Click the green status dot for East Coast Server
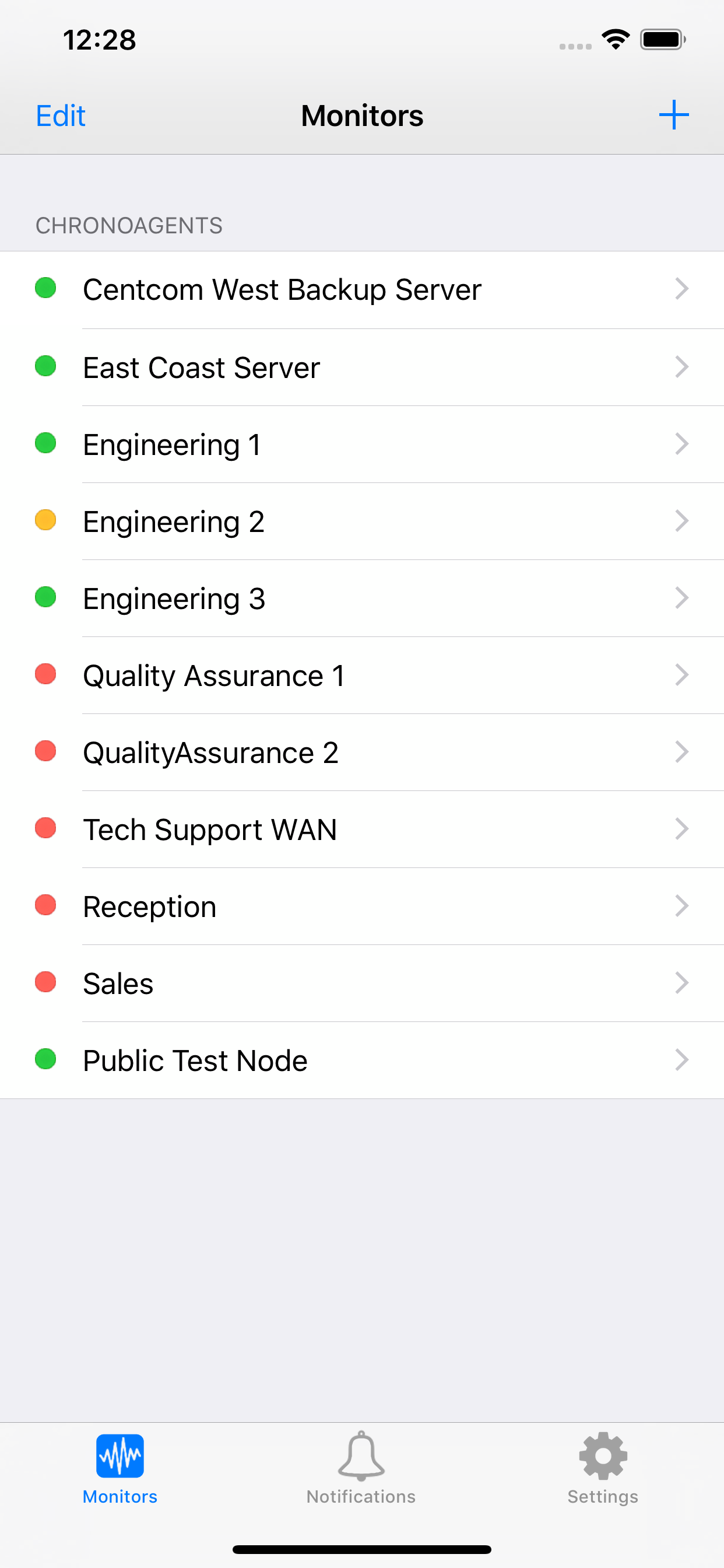724x1568 pixels. 45,366
